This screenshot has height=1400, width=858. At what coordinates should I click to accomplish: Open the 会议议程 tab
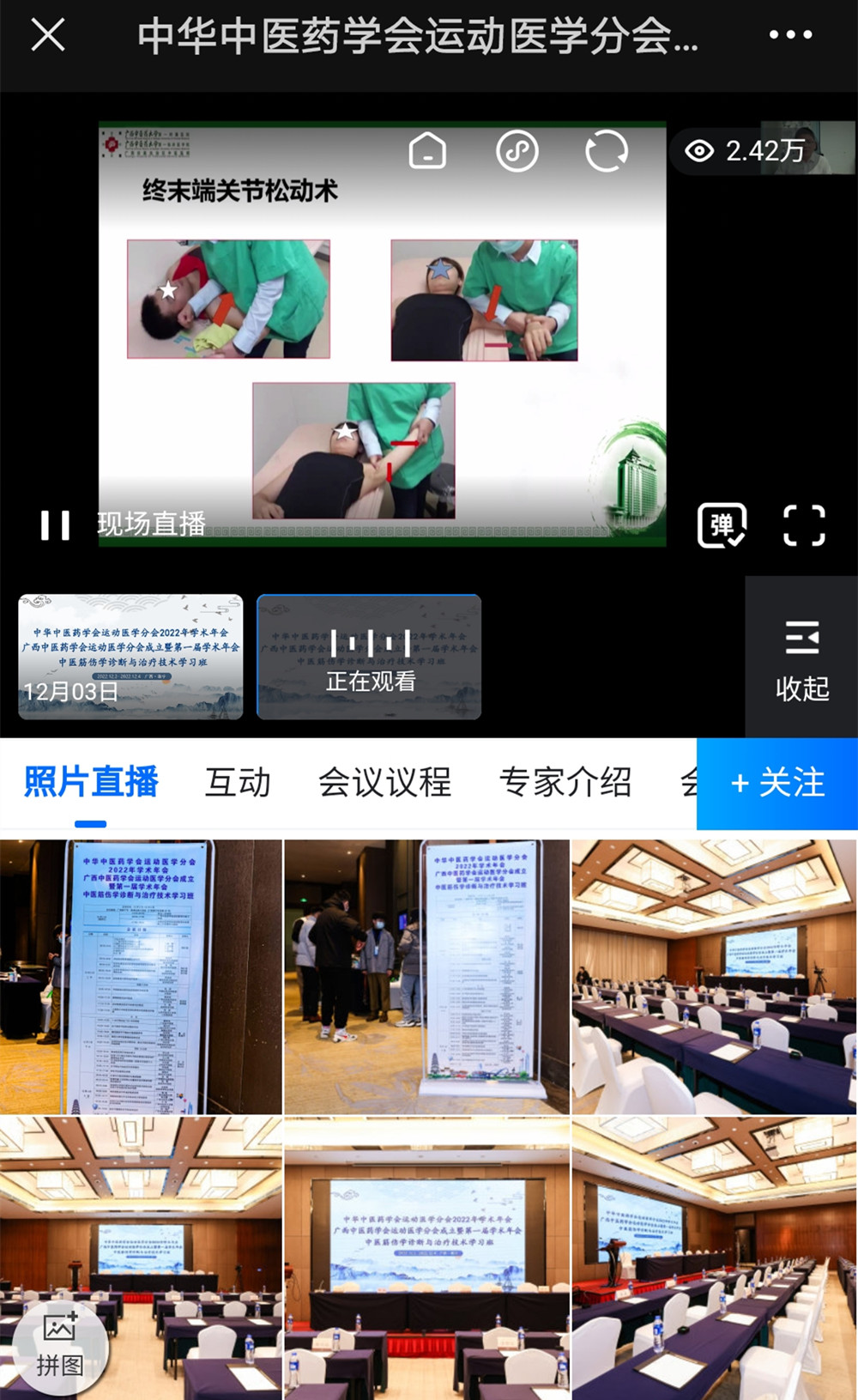[x=384, y=782]
